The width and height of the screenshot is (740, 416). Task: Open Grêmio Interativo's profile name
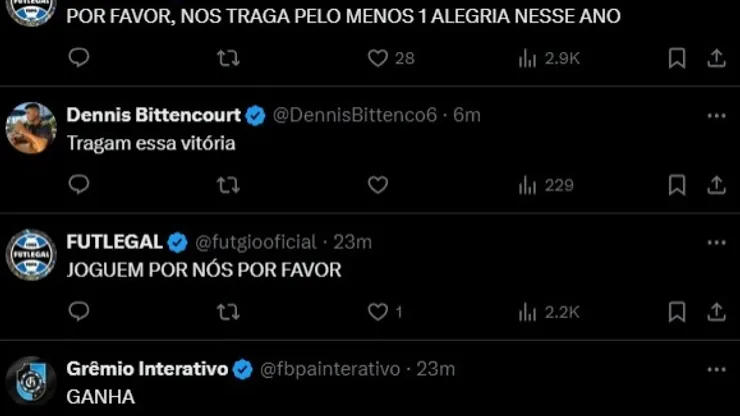[x=147, y=369]
